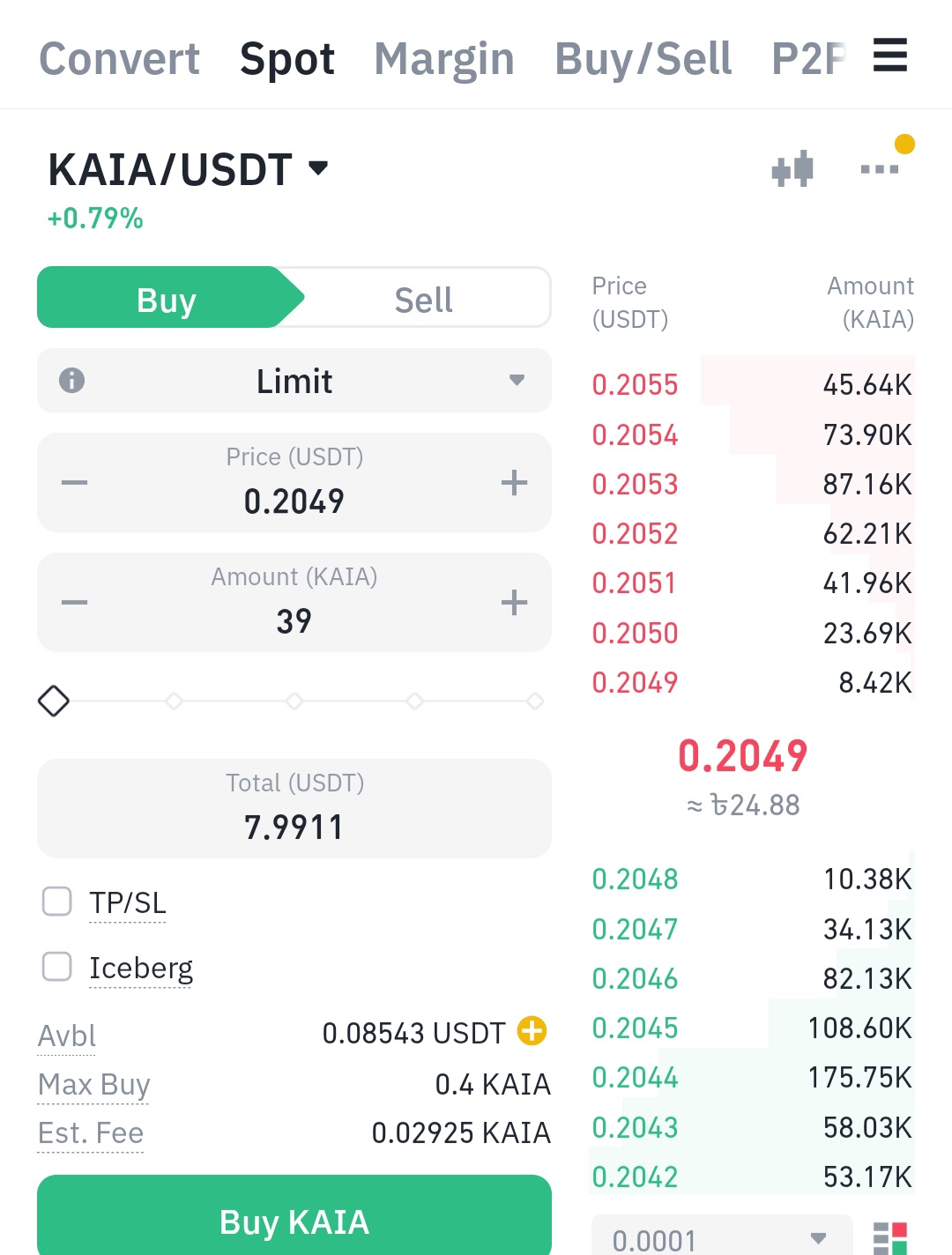This screenshot has height=1255, width=952.
Task: Switch to the Margin tab
Action: coord(444,59)
